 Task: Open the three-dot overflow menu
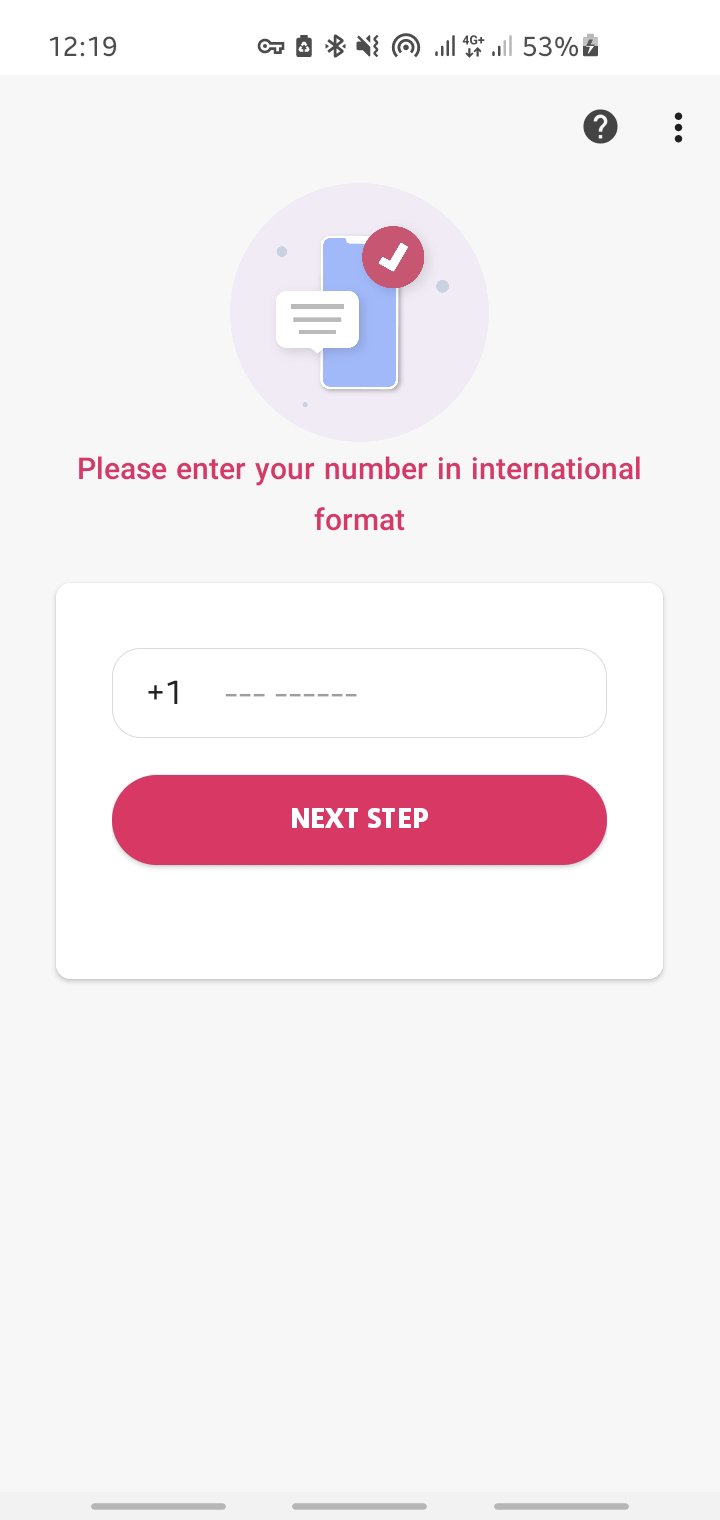tap(678, 127)
